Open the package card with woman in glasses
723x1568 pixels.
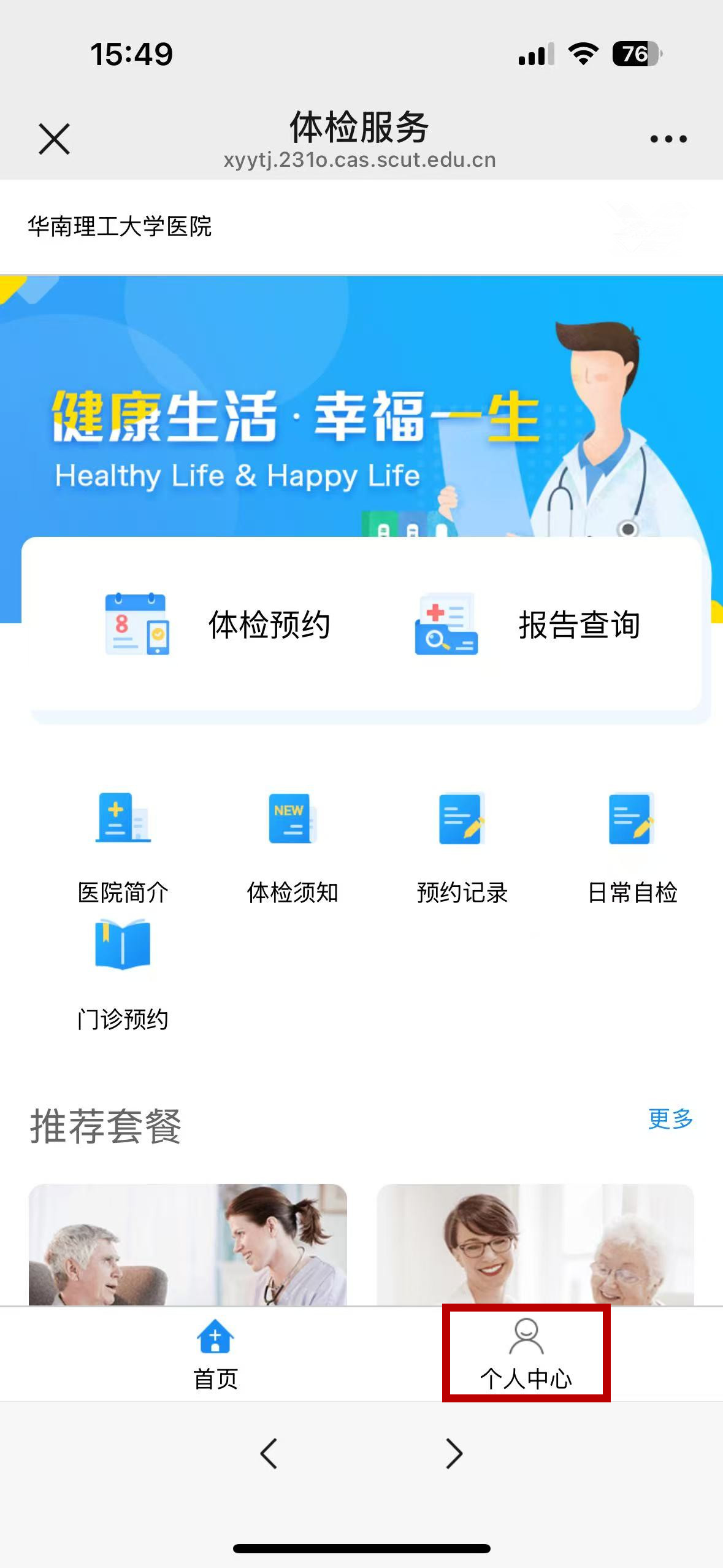(x=535, y=1244)
